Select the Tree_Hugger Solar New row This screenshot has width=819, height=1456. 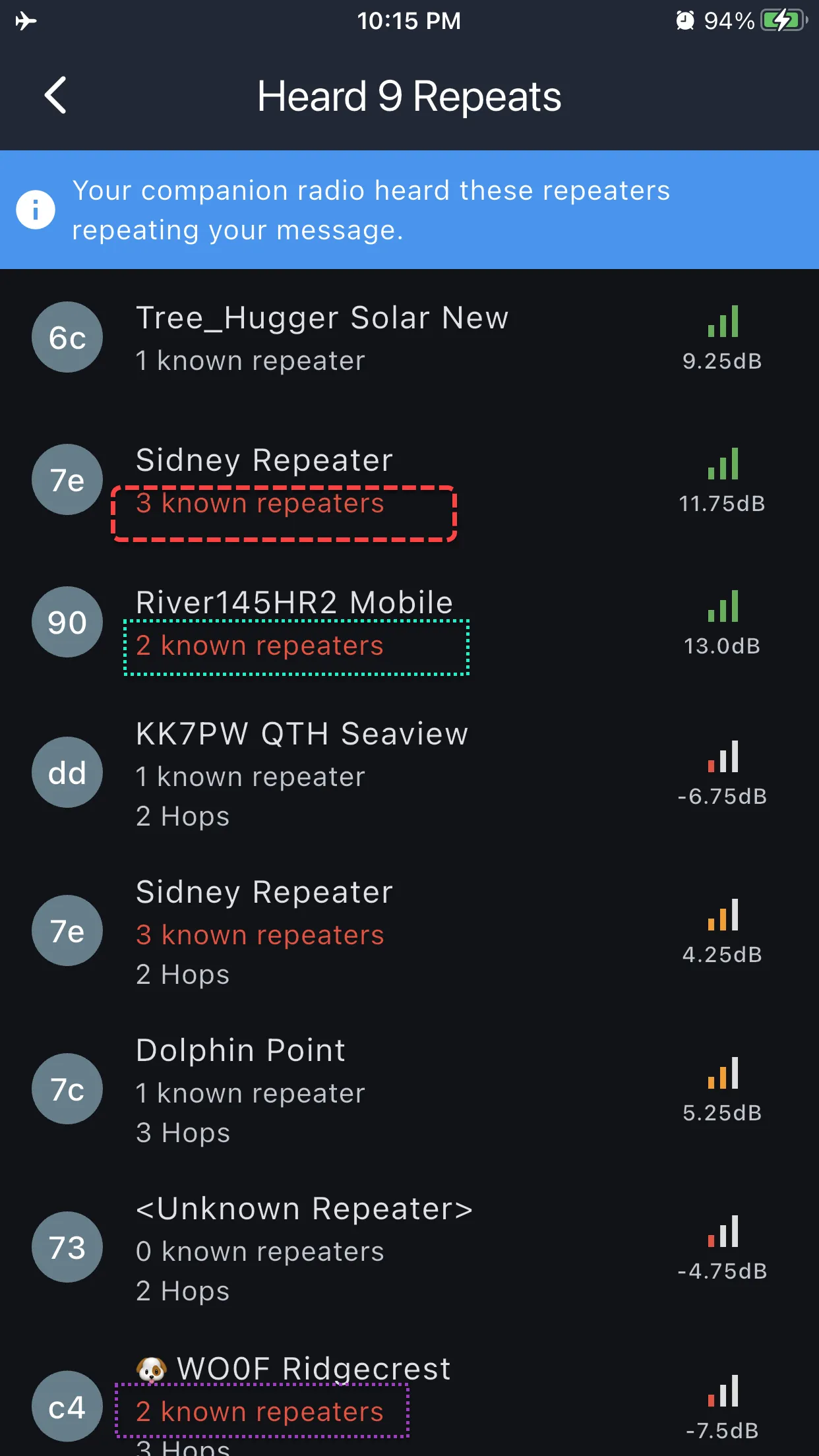(322, 317)
